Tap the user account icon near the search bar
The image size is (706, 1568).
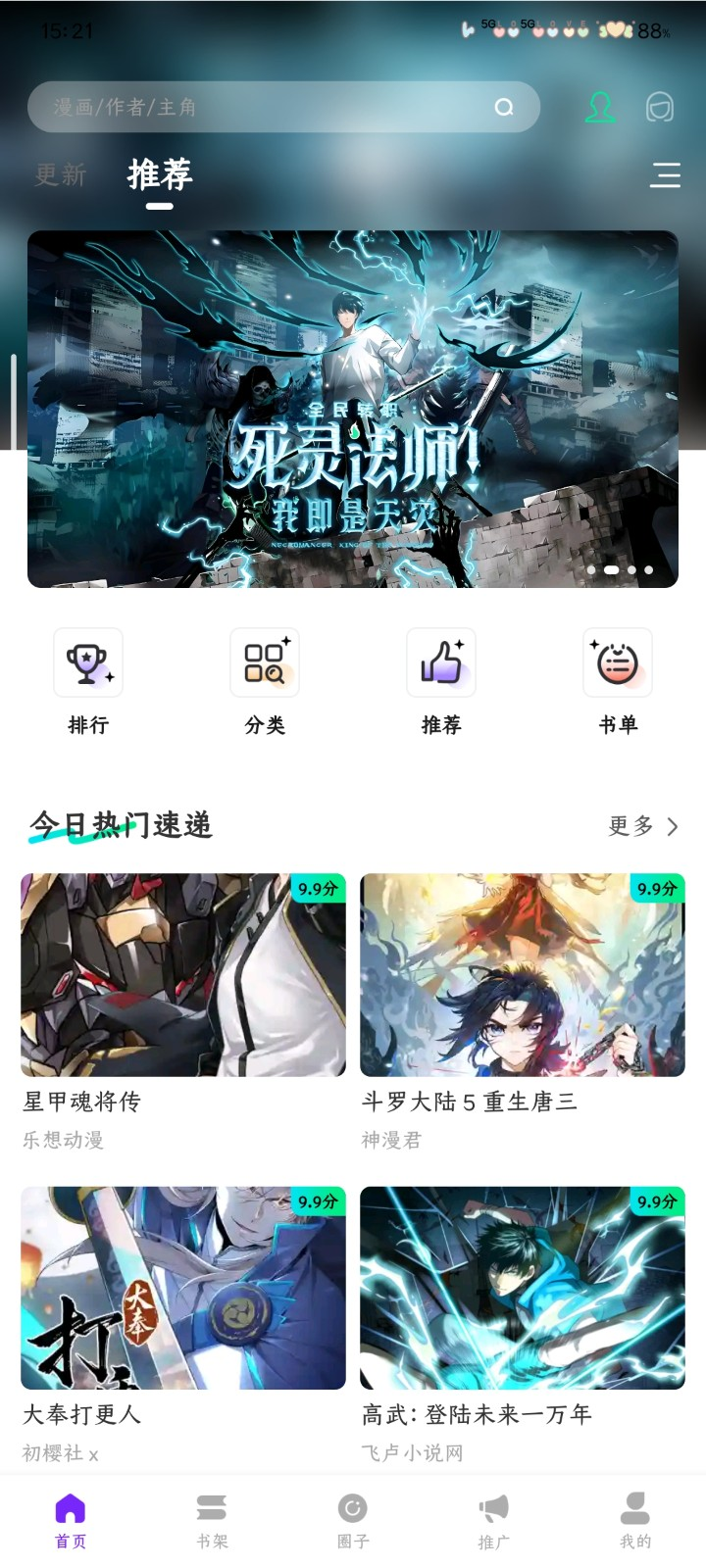[x=599, y=108]
